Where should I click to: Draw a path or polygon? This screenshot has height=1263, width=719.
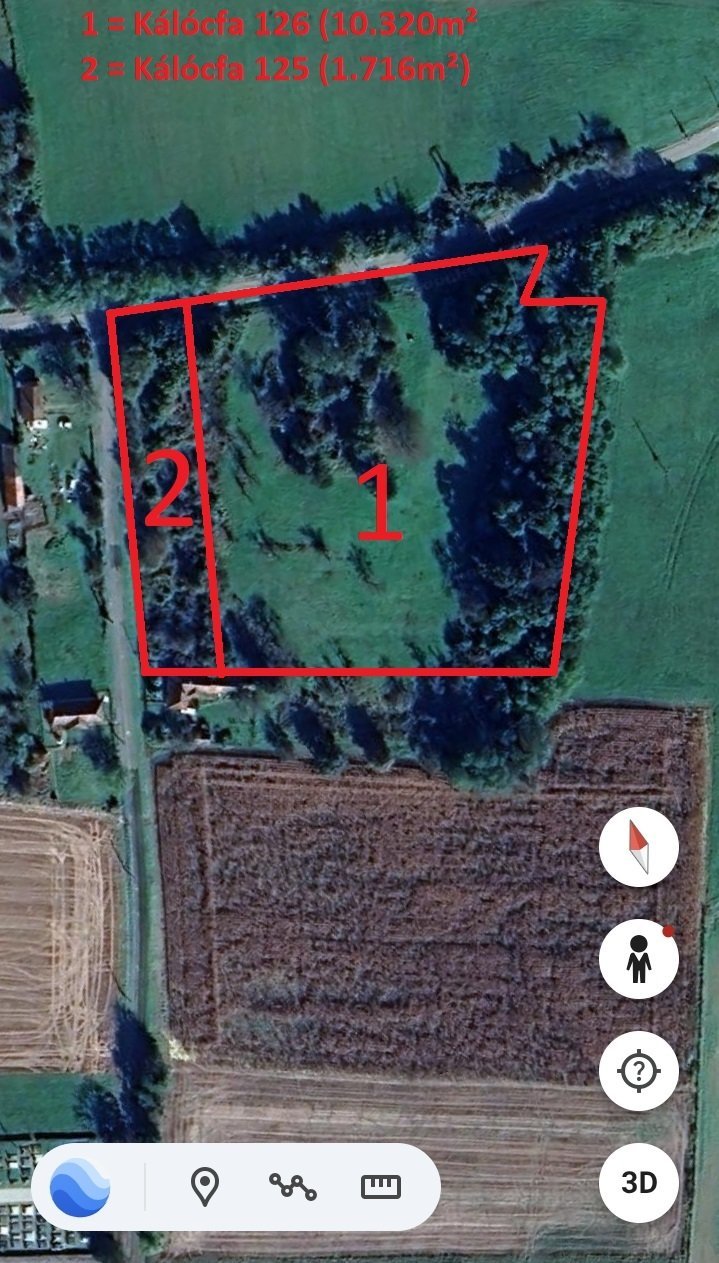(x=292, y=1187)
